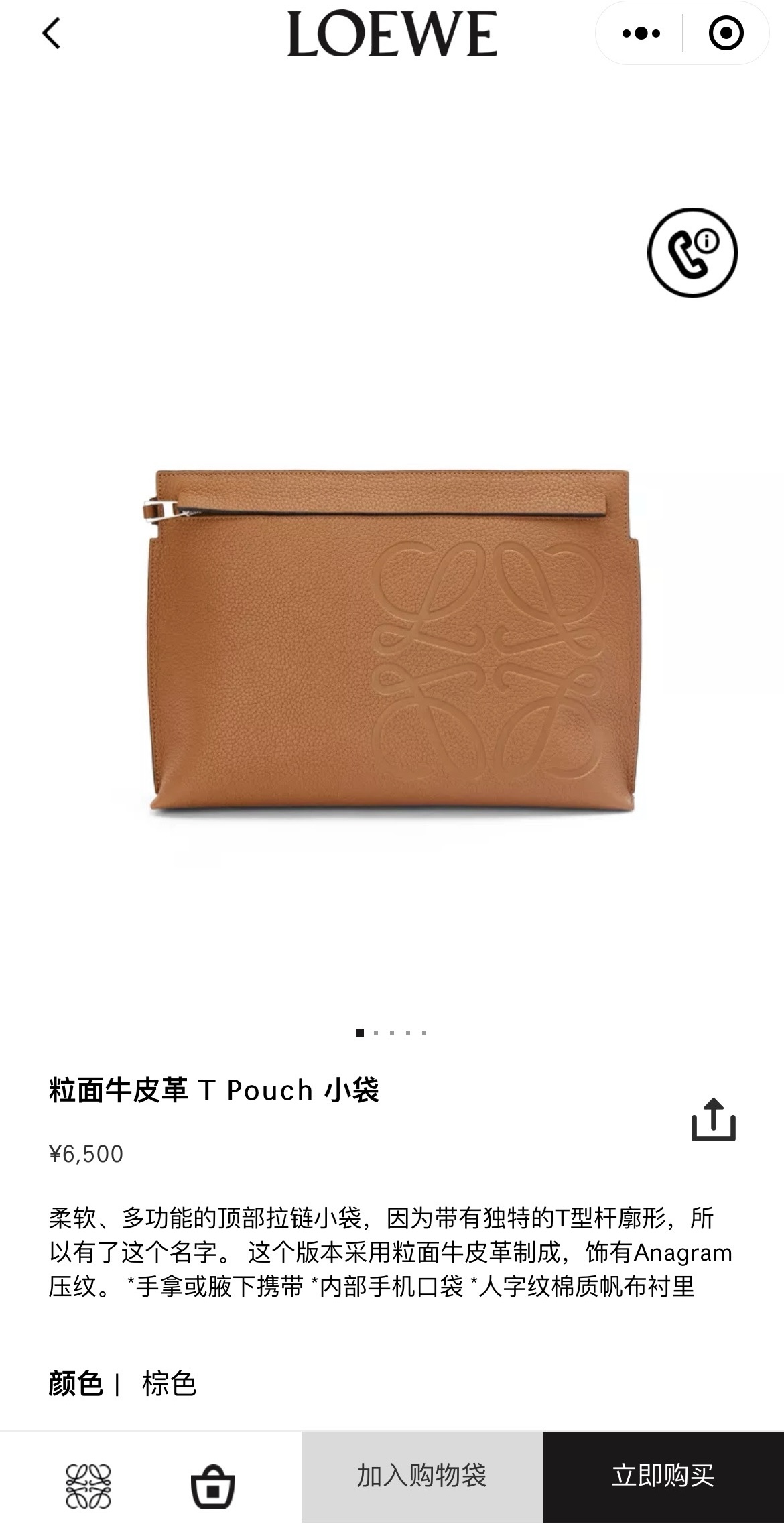This screenshot has height=1532, width=784.
Task: Jump to second image indicator dot
Action: (x=376, y=1033)
